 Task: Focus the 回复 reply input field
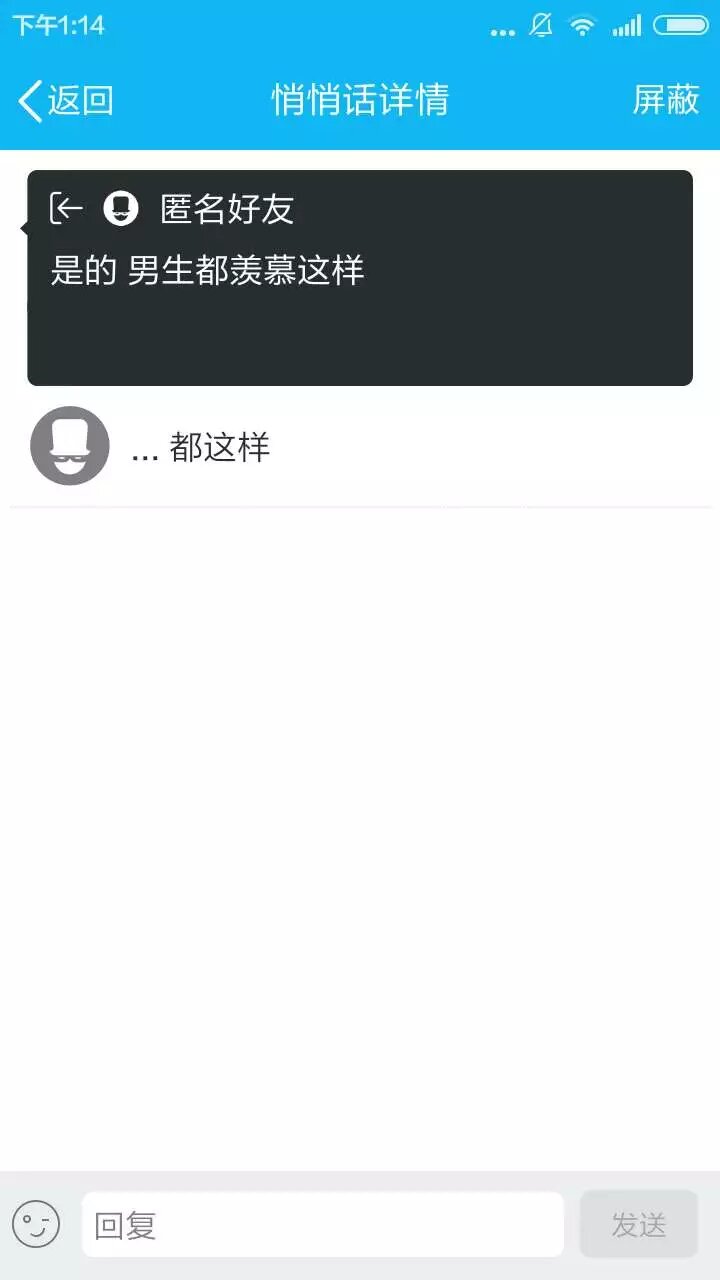click(322, 1224)
